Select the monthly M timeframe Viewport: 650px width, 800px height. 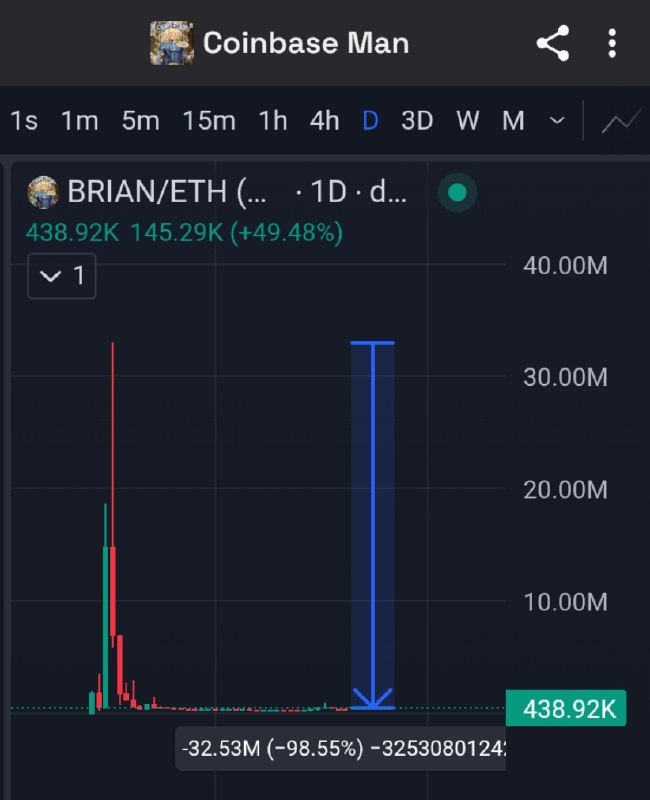513,121
